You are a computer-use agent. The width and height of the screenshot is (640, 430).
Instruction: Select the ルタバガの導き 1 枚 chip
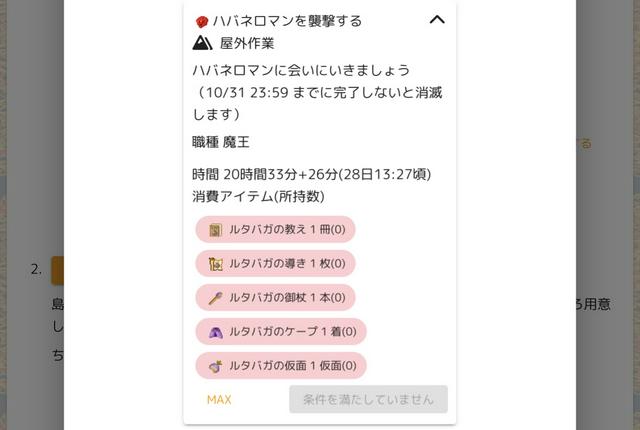pos(275,264)
